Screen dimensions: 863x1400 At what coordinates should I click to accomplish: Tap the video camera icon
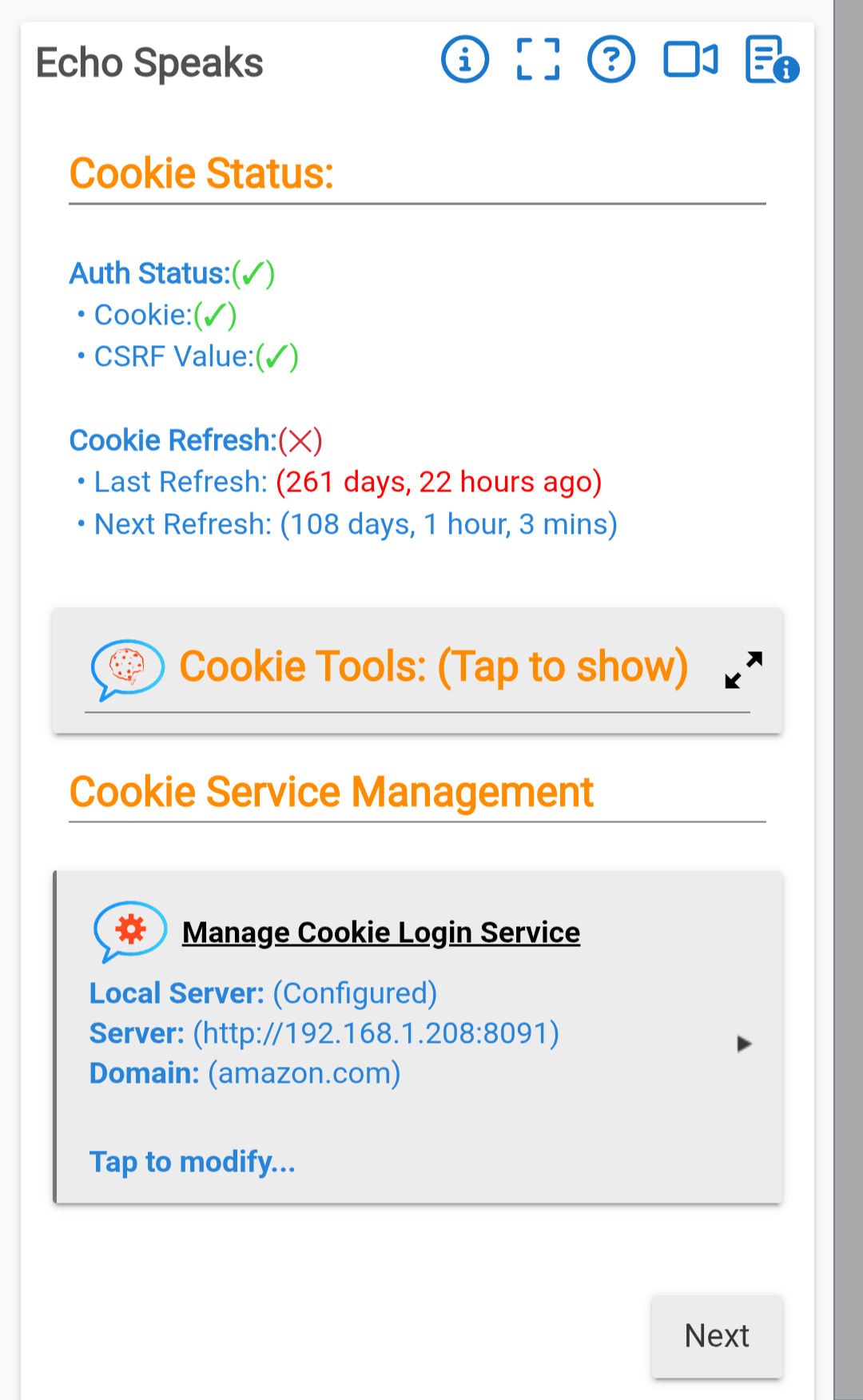(690, 59)
